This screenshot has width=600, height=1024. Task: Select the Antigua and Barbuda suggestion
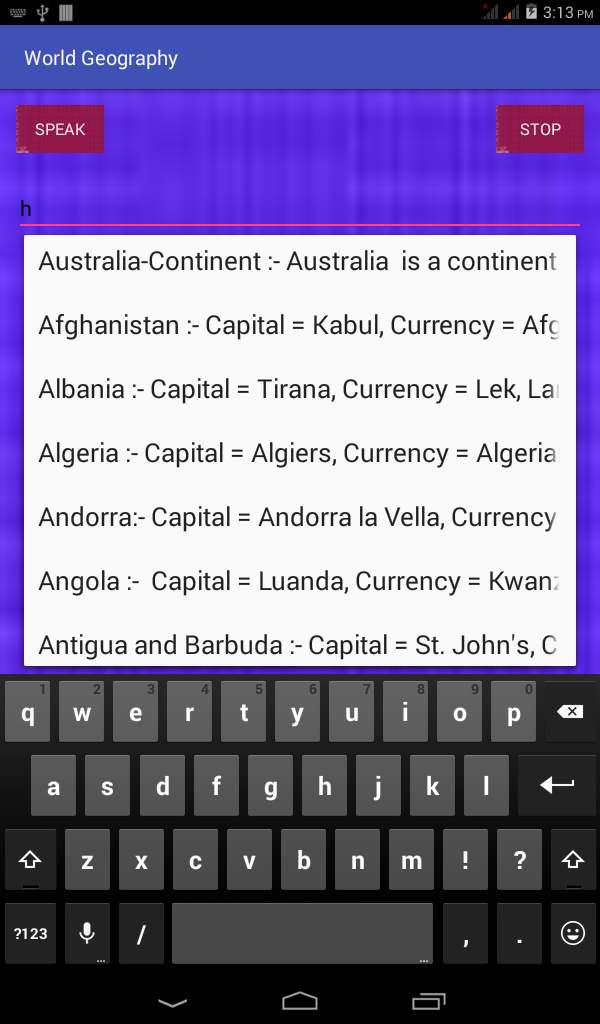(299, 645)
